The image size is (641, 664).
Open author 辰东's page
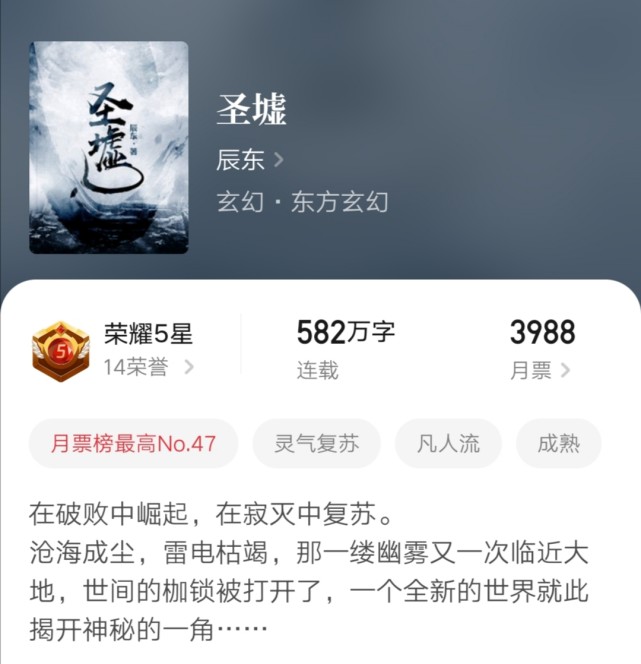tap(250, 160)
